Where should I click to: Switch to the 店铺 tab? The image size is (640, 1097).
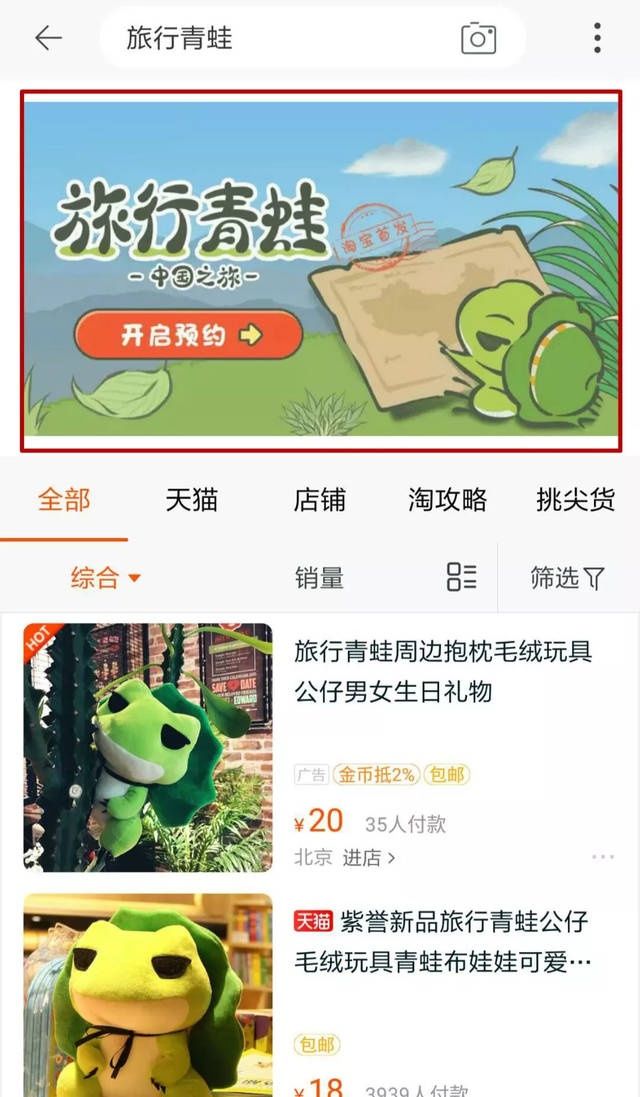(319, 500)
